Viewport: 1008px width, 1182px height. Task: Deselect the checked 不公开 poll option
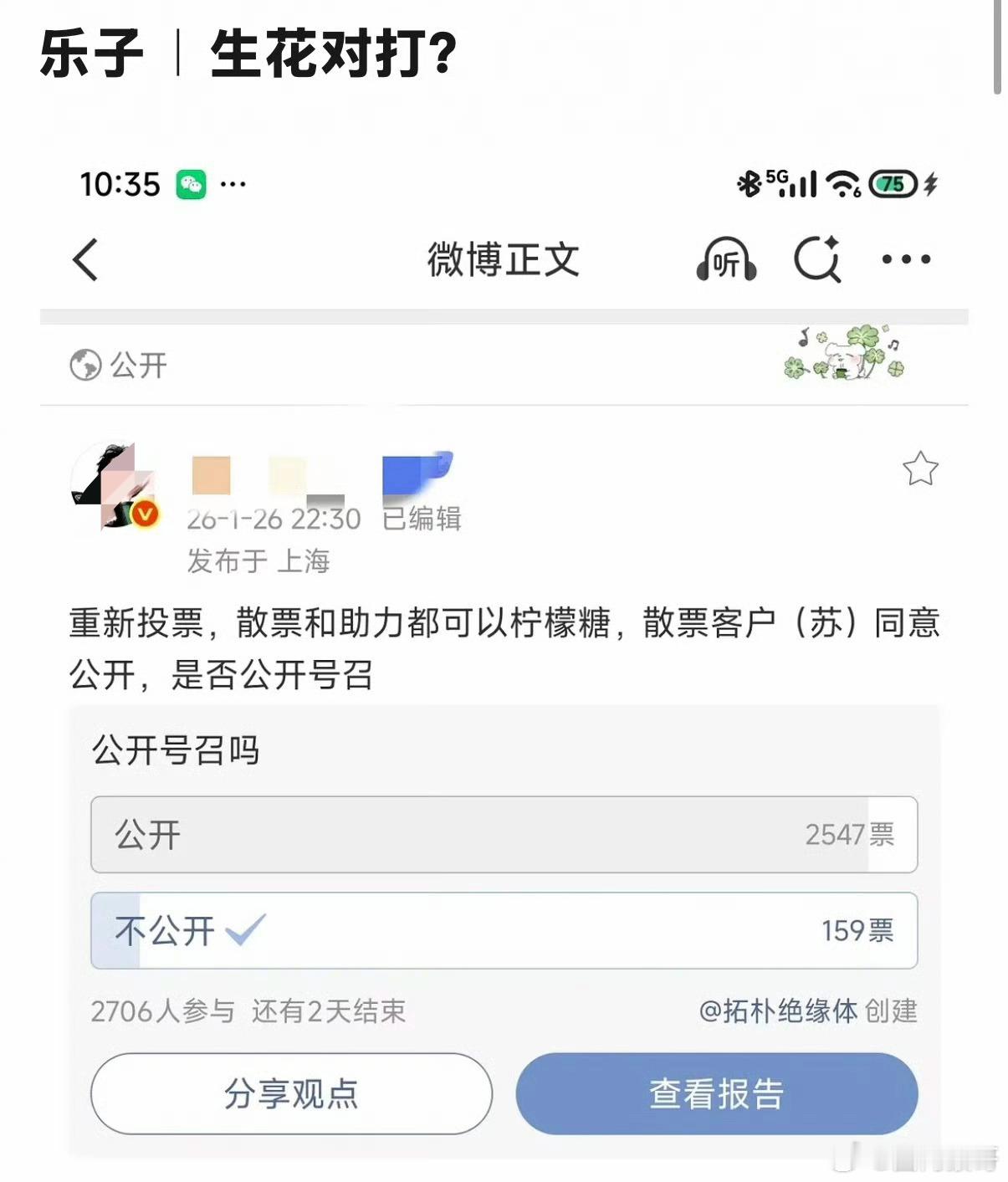(503, 930)
